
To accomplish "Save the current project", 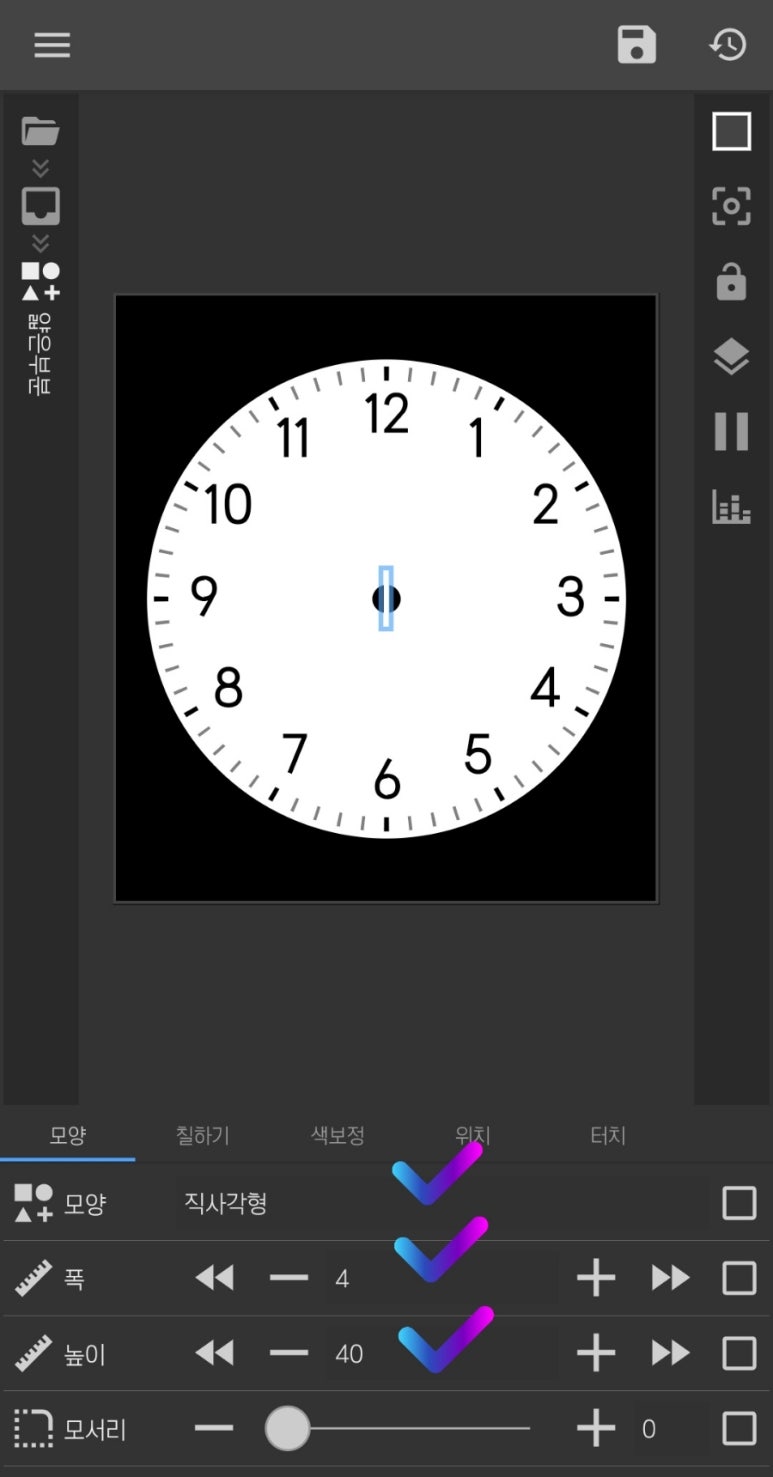I will [x=637, y=45].
